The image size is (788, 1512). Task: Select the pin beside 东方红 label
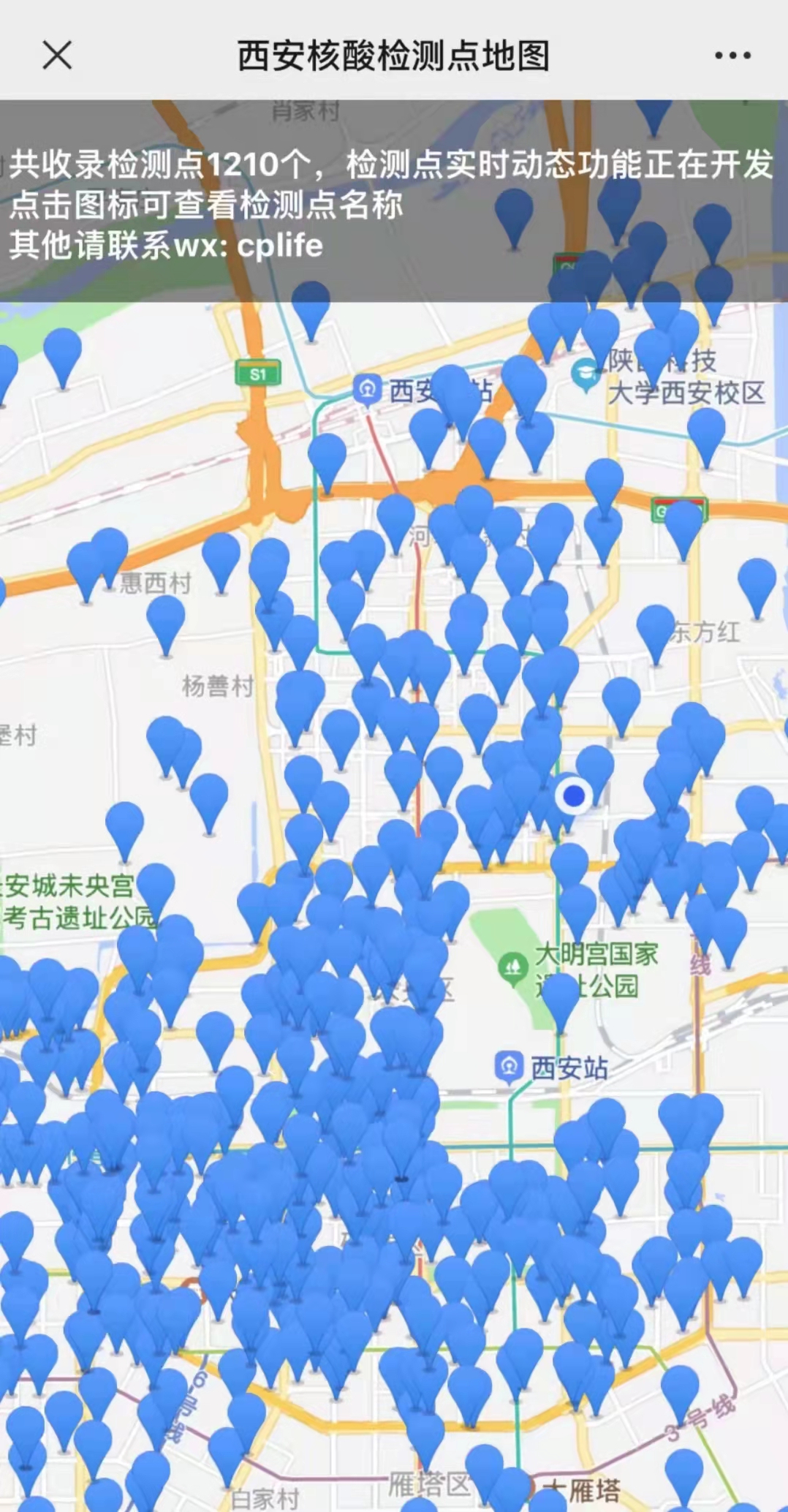tap(656, 627)
